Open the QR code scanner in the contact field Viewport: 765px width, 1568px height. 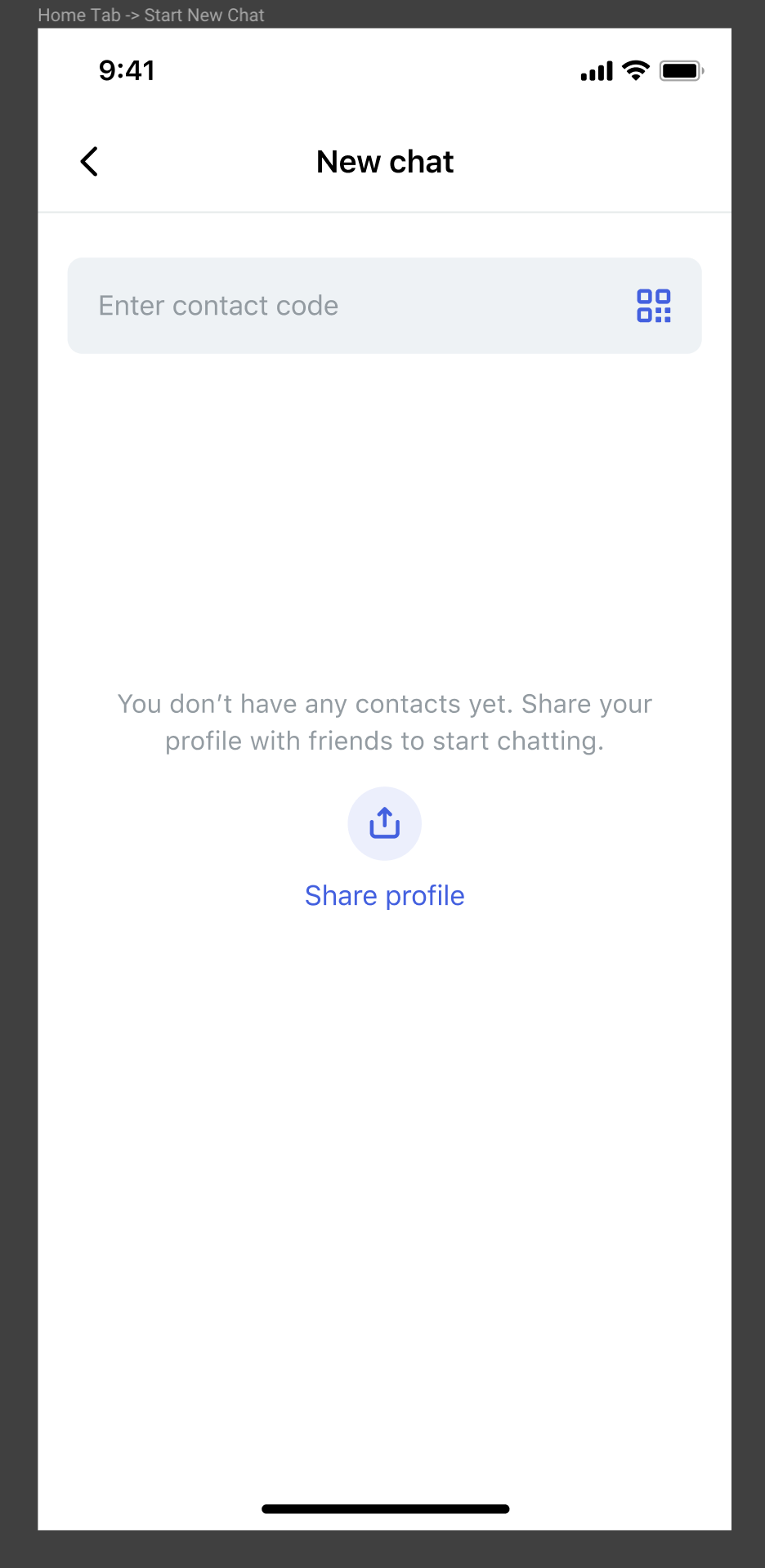tap(655, 305)
